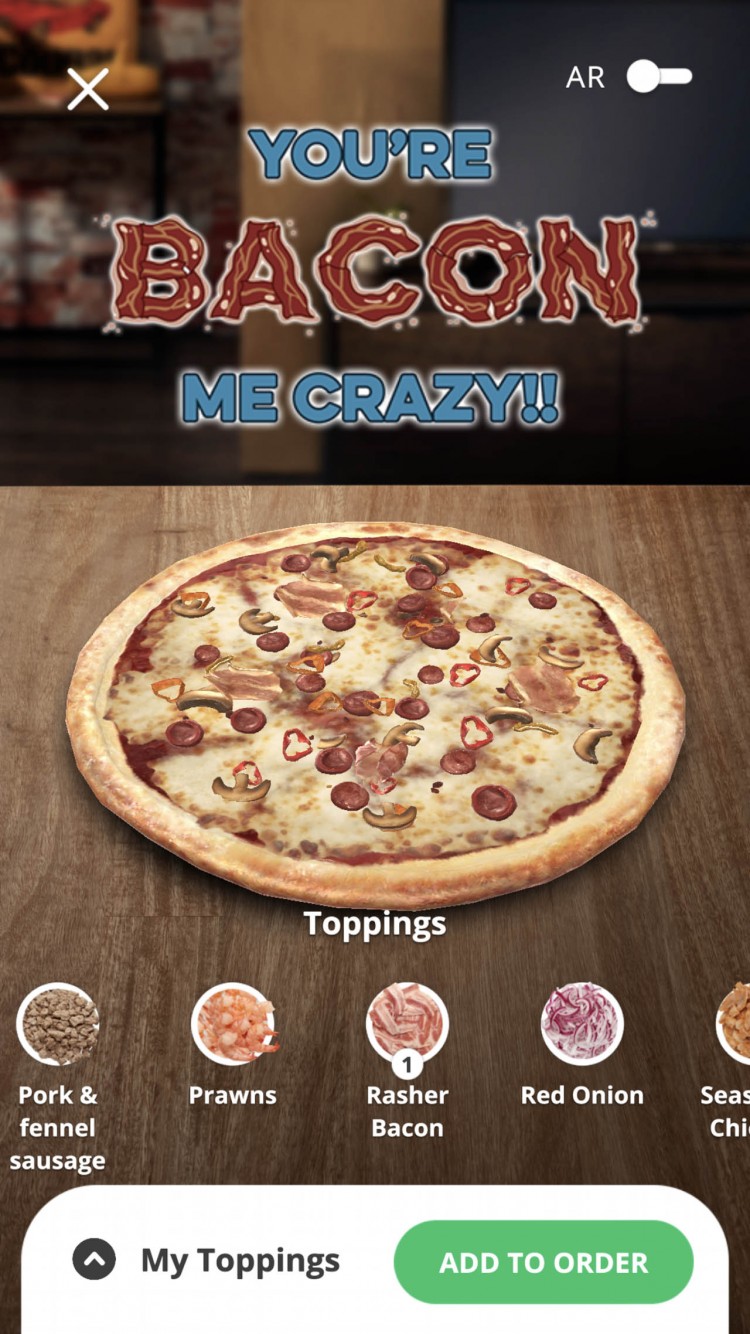Expand the My Toppings panel
The height and width of the screenshot is (1334, 750).
point(94,1260)
